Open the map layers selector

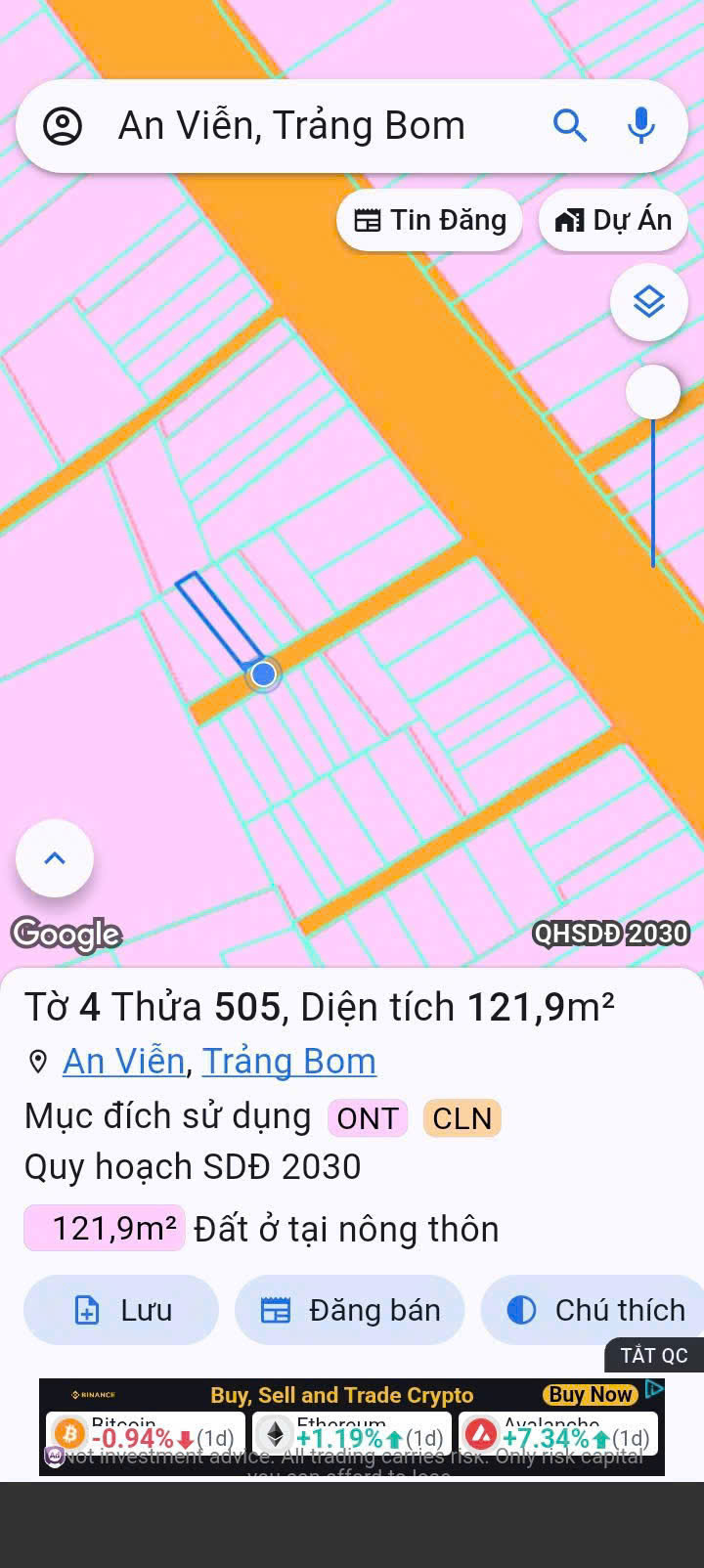tap(649, 303)
